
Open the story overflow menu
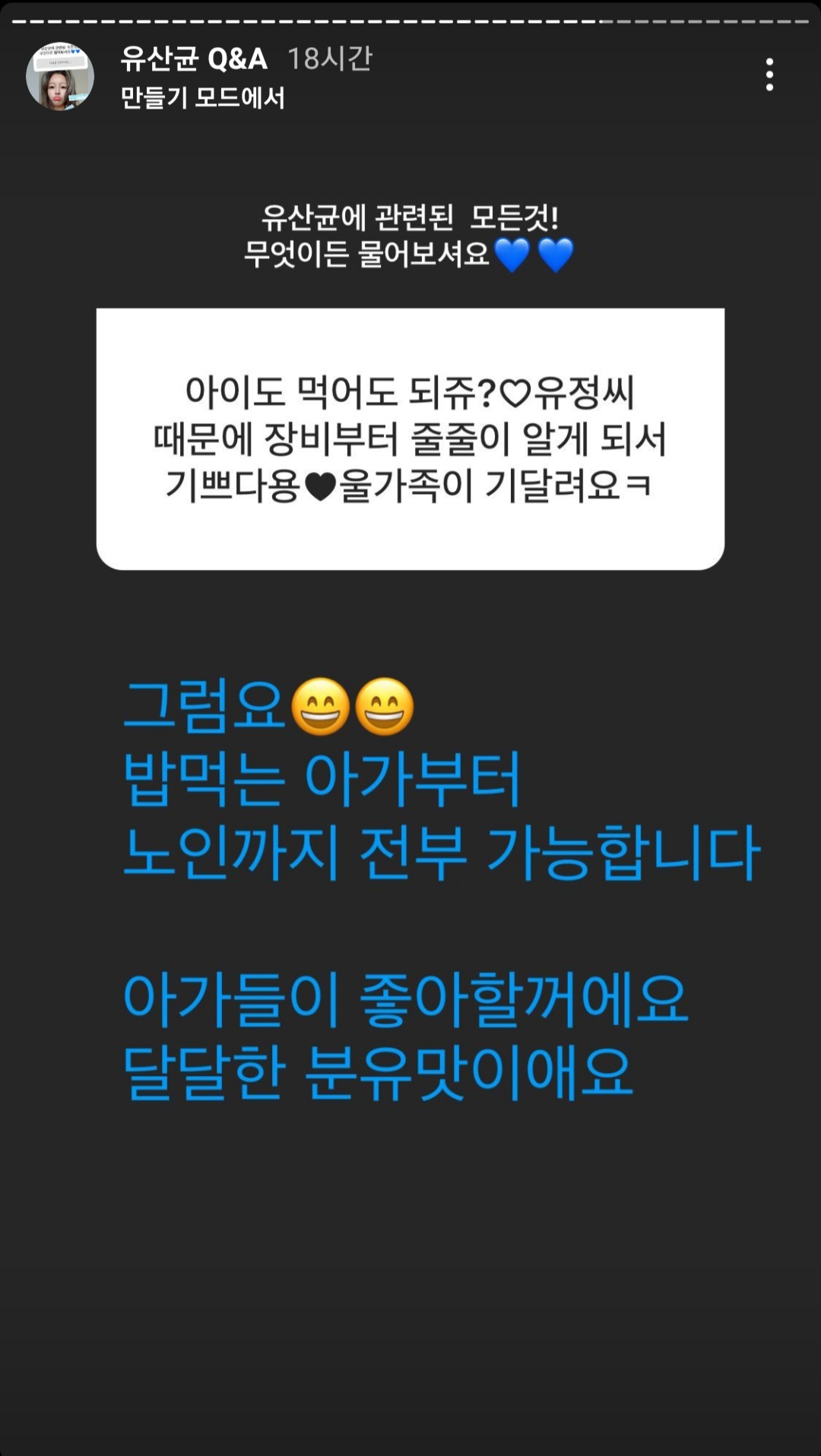tap(769, 75)
